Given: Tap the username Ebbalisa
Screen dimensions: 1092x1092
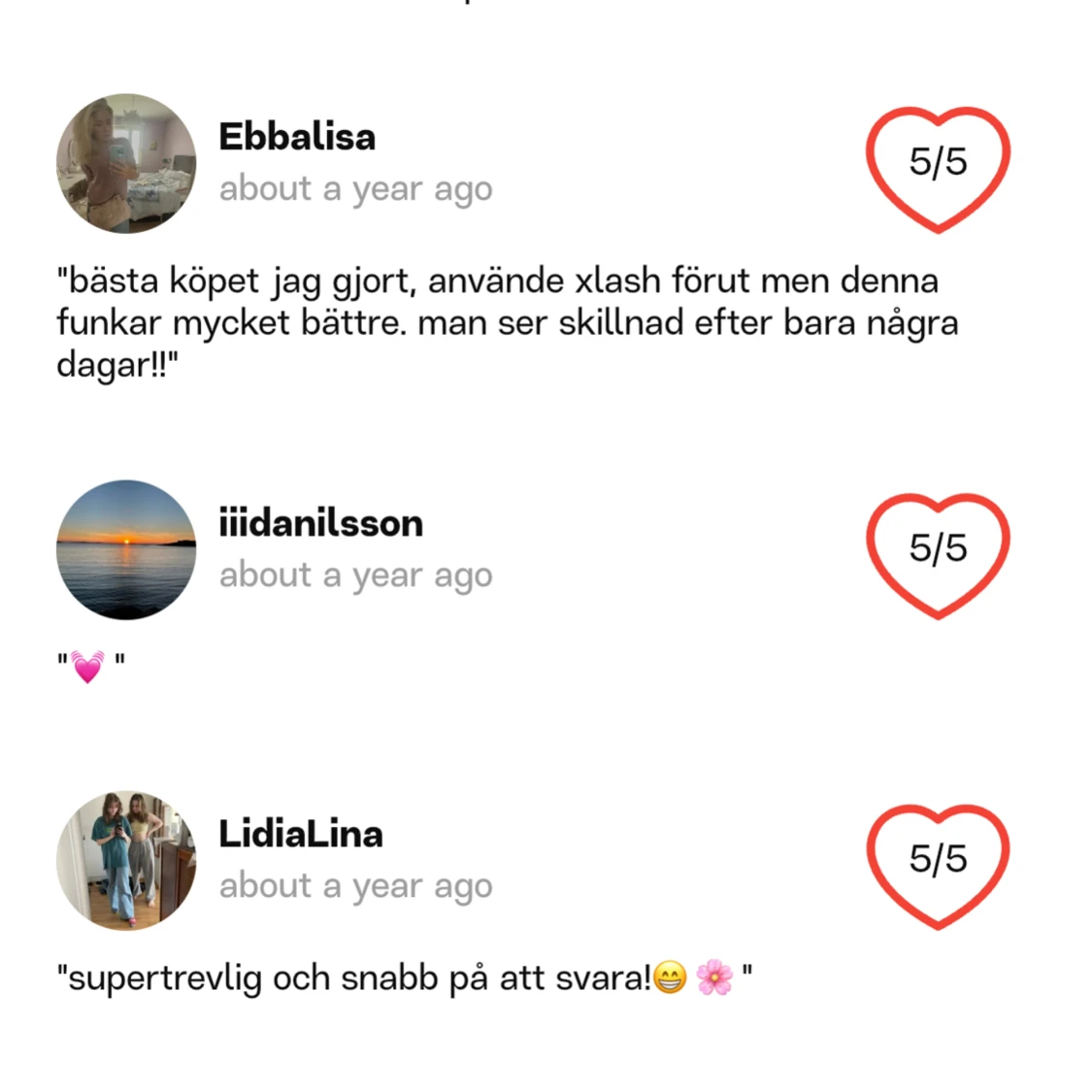Looking at the screenshot, I should coord(297,137).
